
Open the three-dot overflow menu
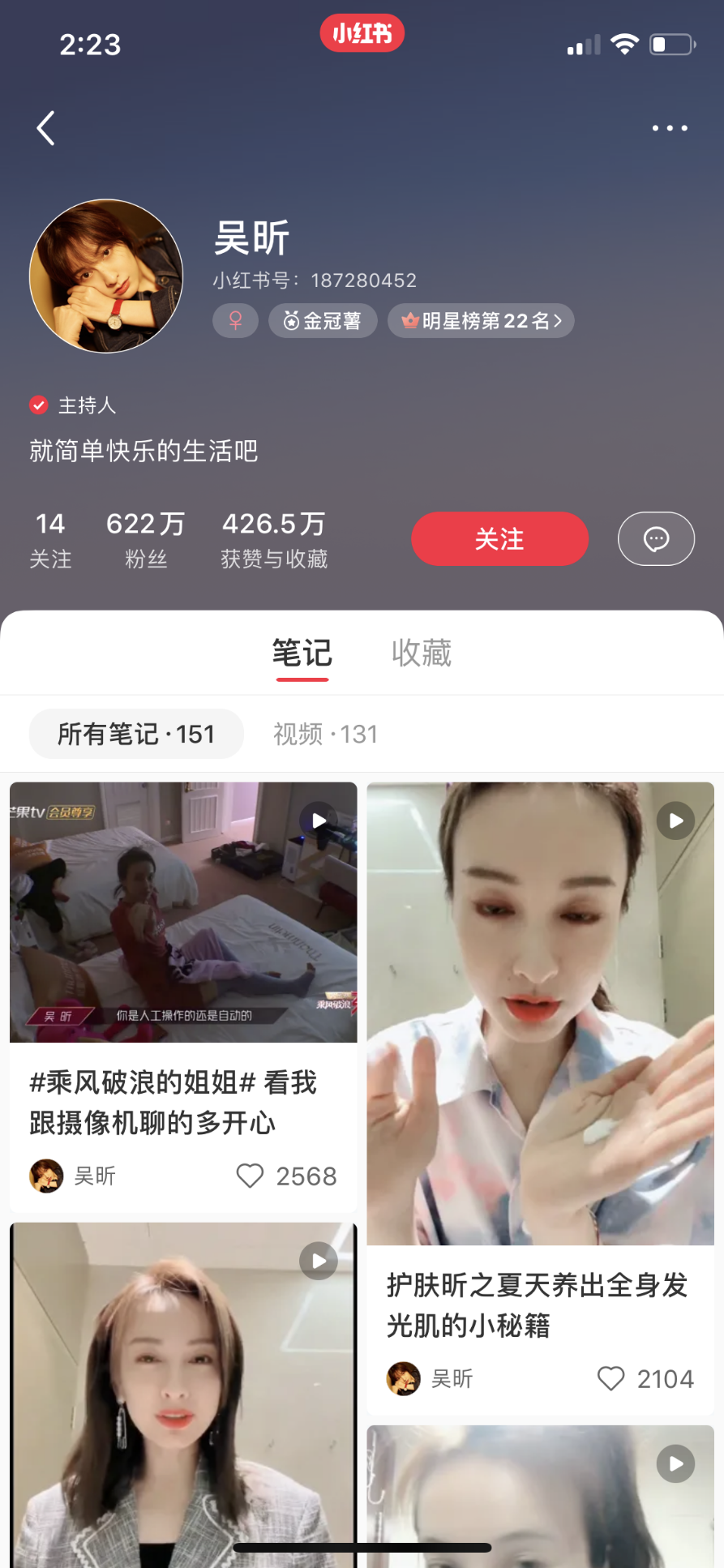[x=670, y=128]
